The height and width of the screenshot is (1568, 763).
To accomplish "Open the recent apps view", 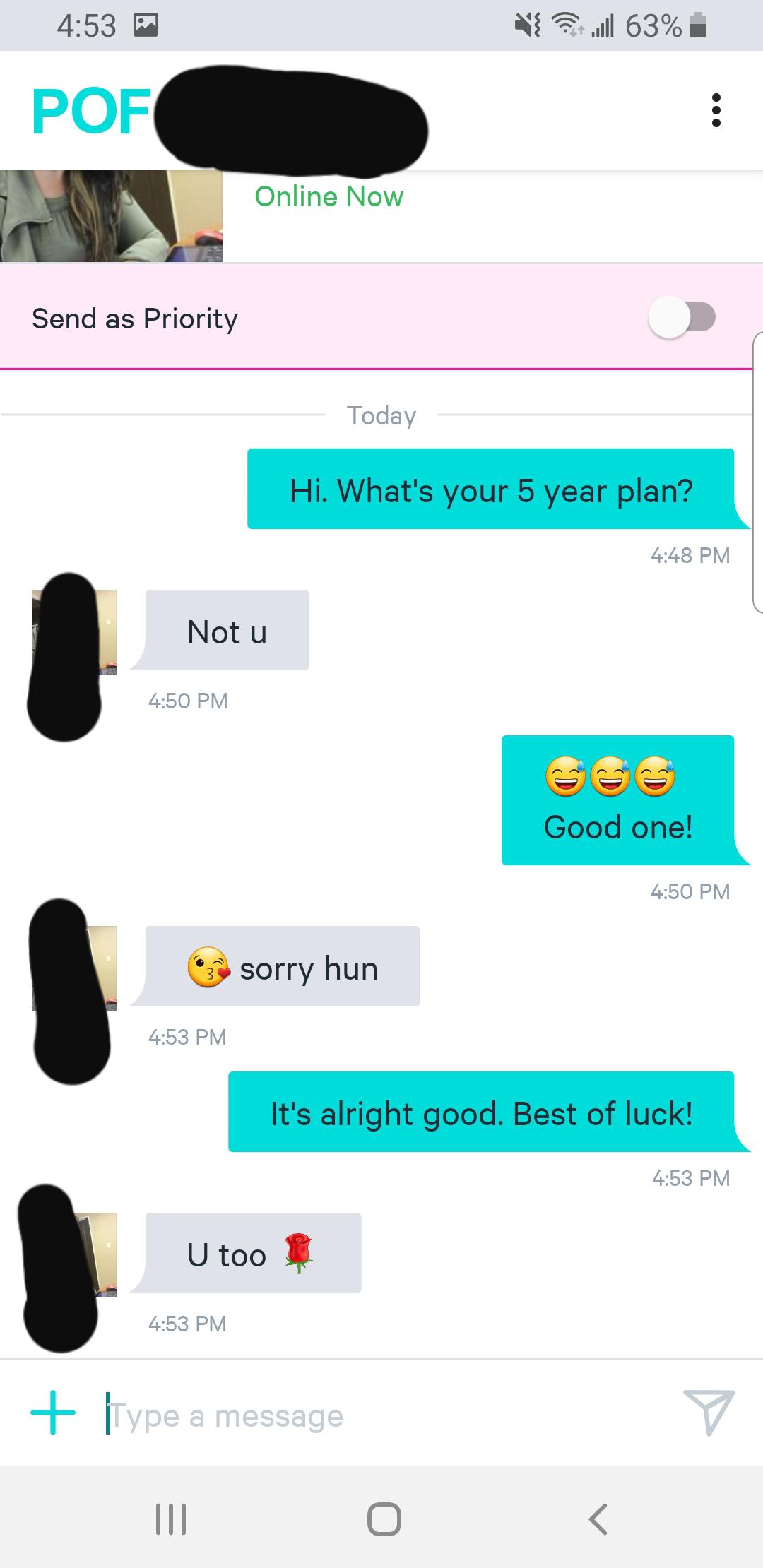I will 170,1519.
